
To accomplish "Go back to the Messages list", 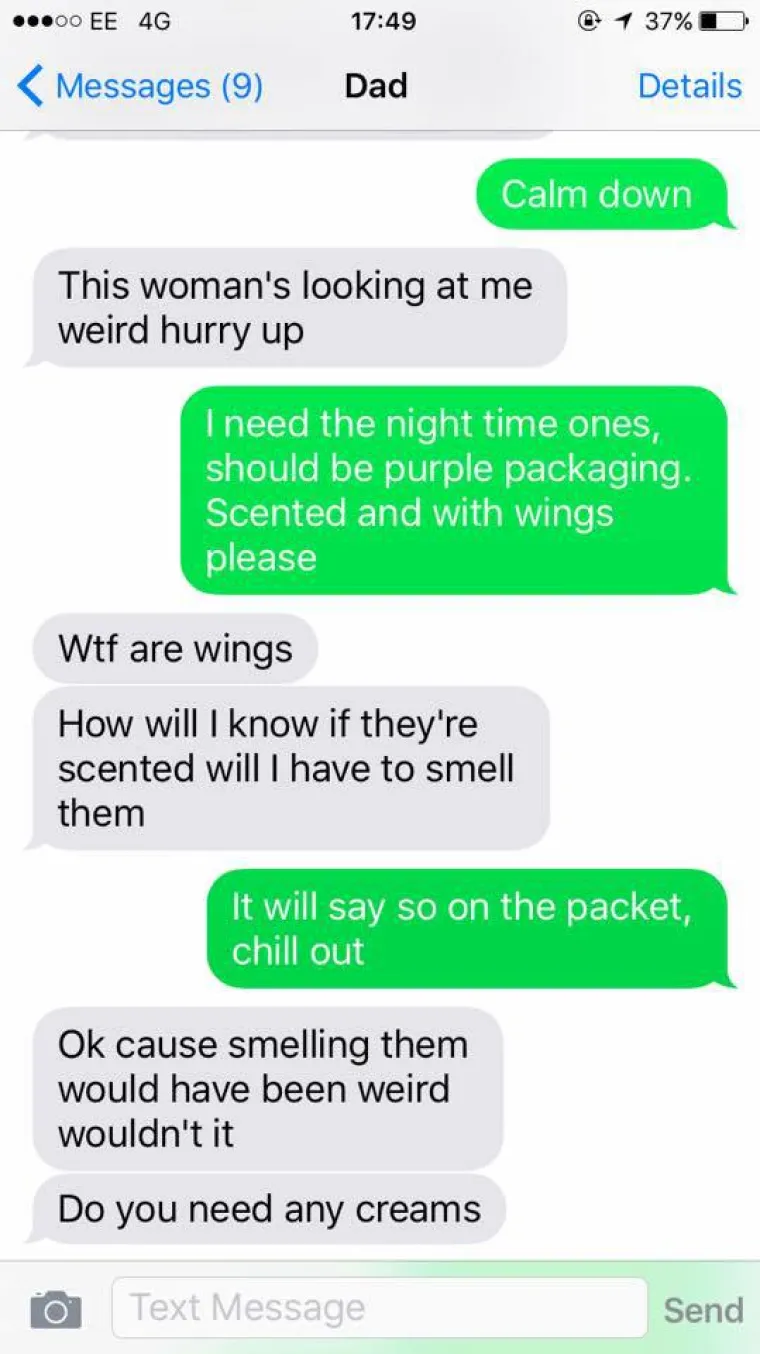I will point(138,86).
